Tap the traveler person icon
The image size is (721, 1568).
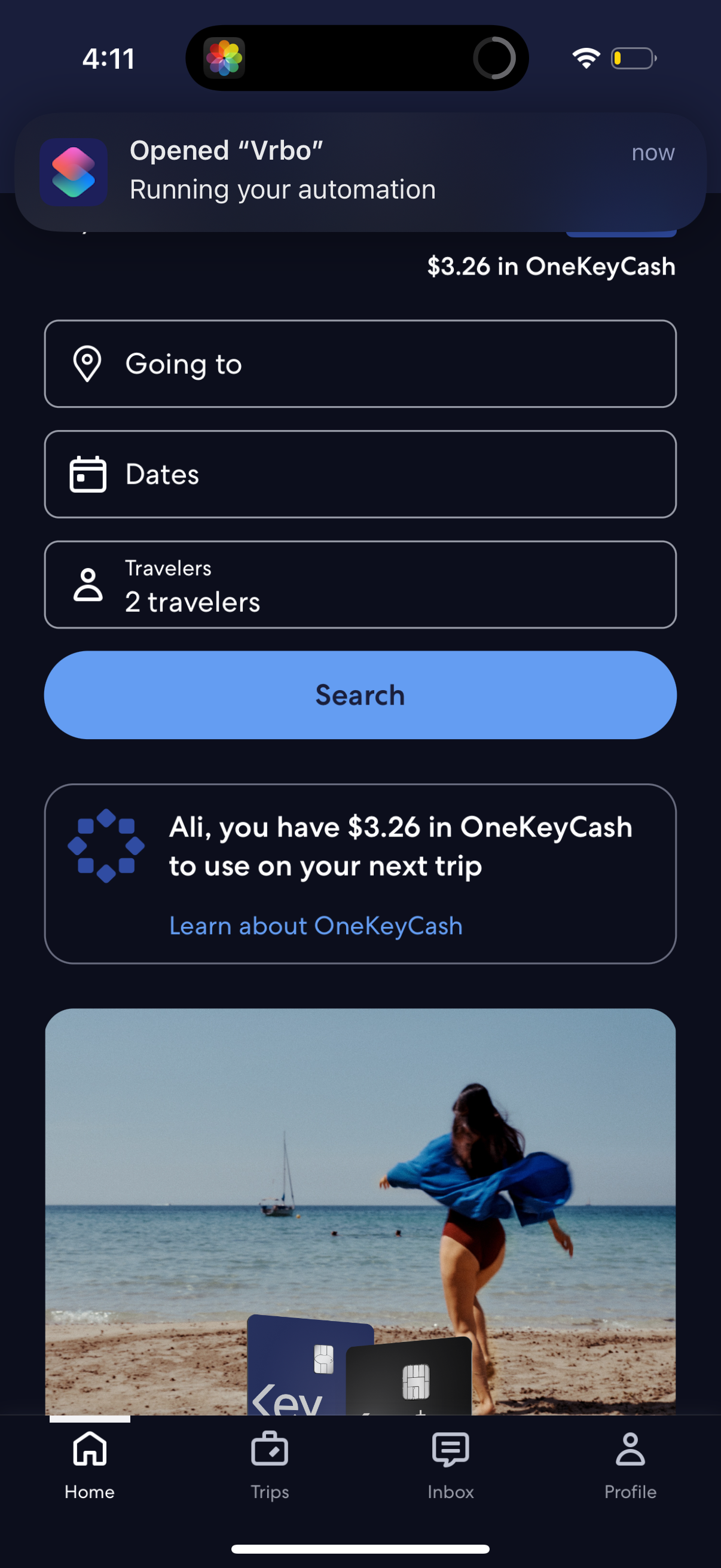coord(89,585)
